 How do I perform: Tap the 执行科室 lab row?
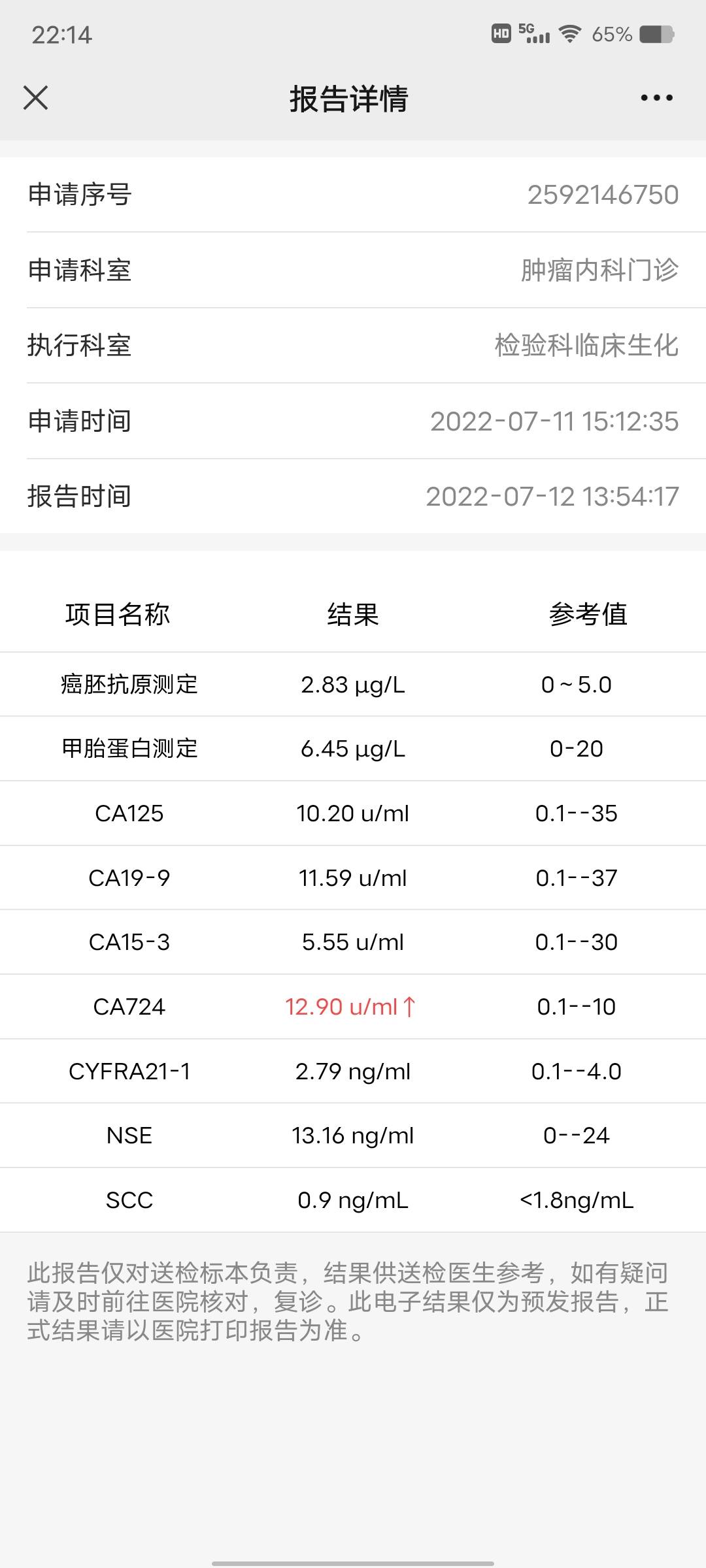[353, 345]
